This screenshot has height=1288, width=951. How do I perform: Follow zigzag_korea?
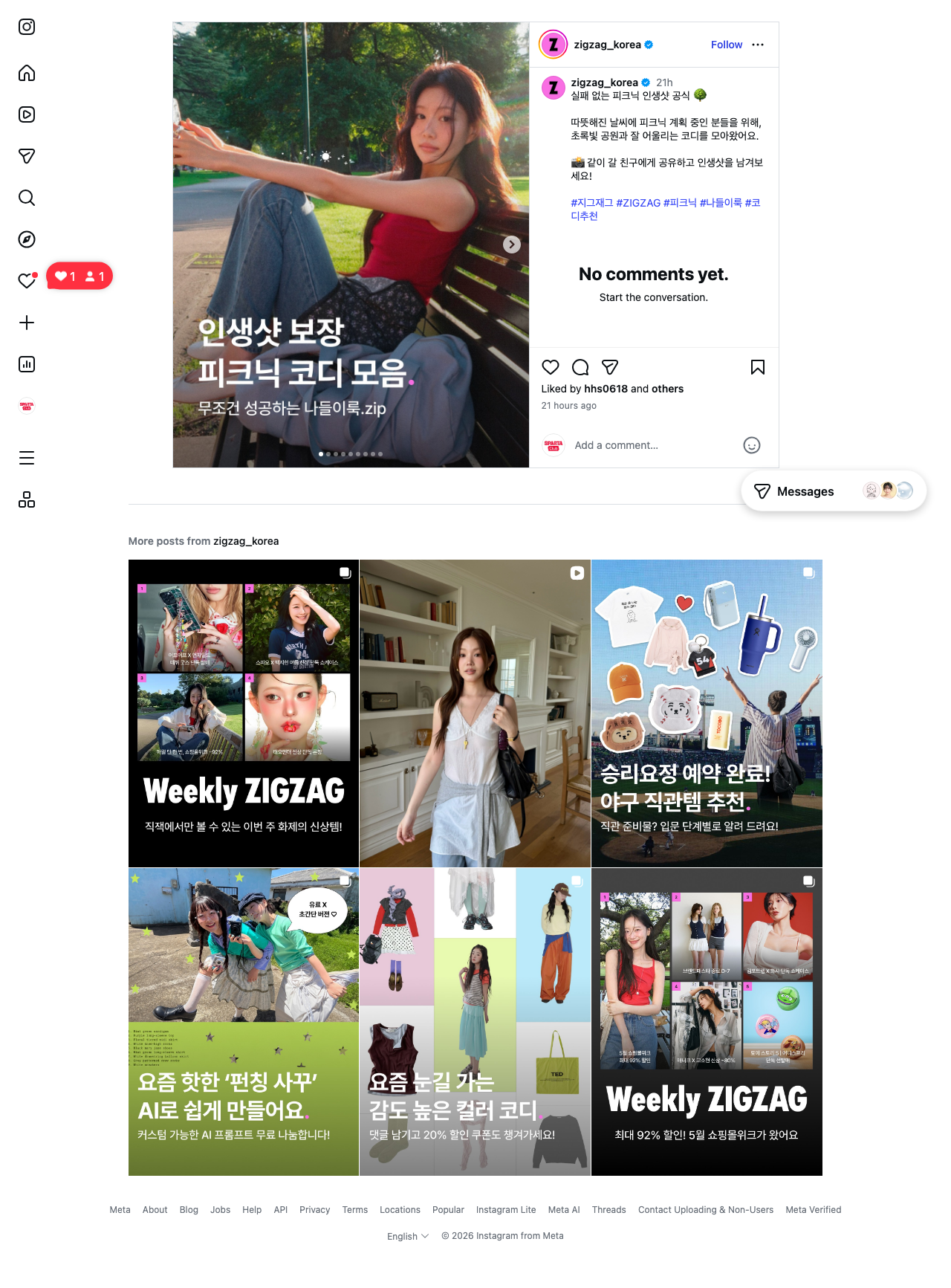[x=726, y=45]
